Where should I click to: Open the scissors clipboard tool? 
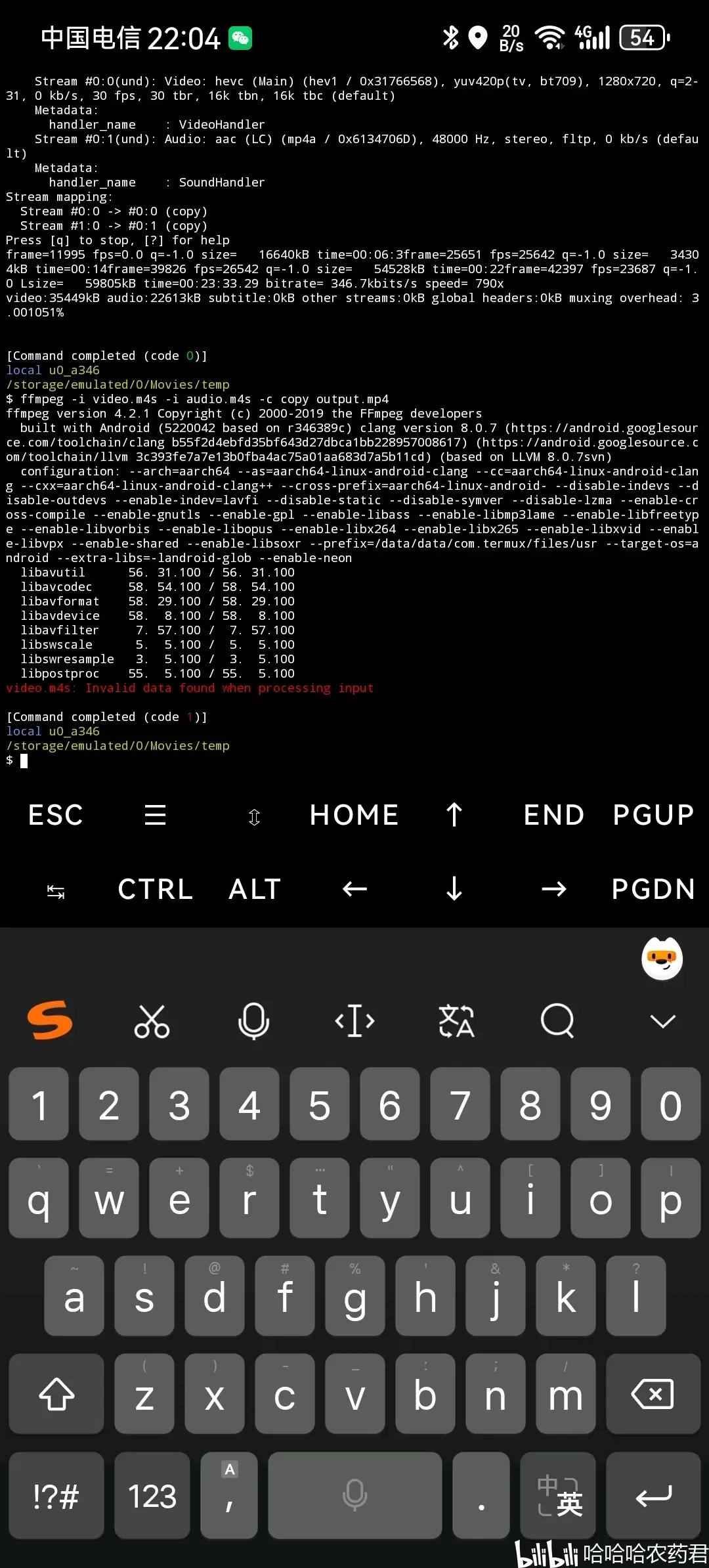click(152, 1021)
